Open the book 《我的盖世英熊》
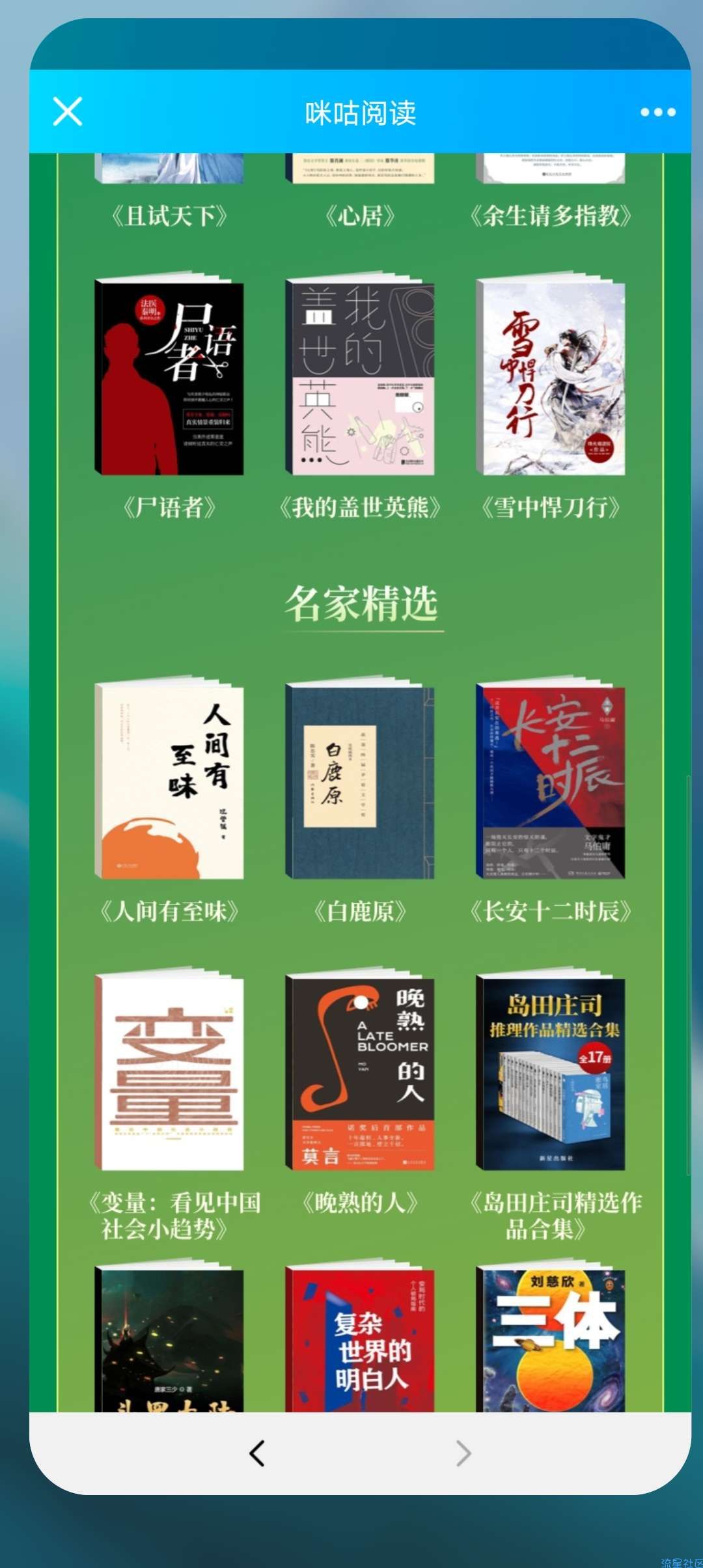This screenshot has width=703, height=1568. (360, 376)
